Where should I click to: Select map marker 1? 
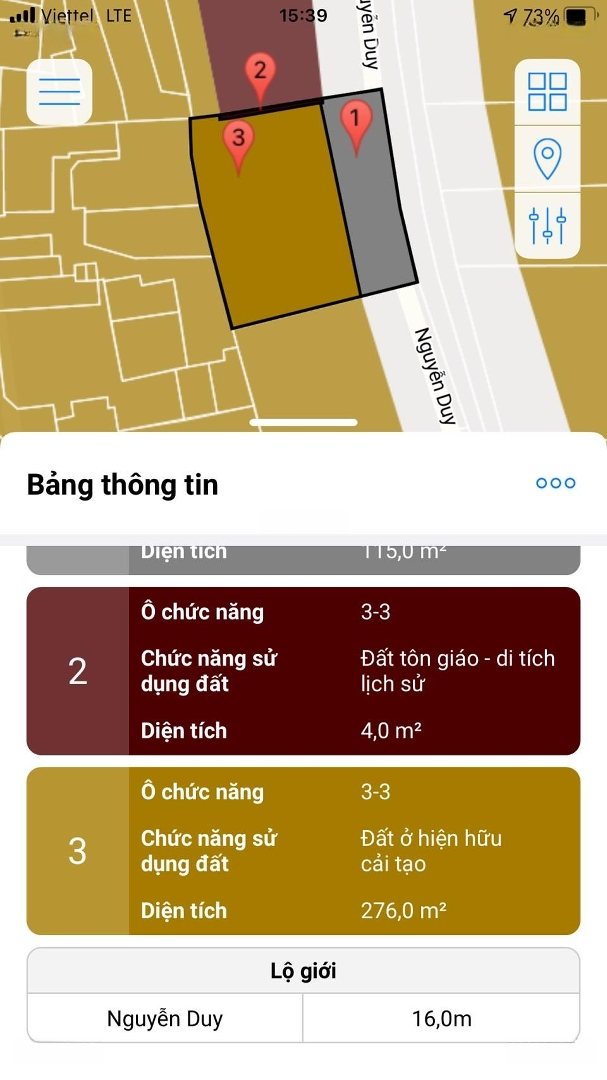pyautogui.click(x=356, y=123)
